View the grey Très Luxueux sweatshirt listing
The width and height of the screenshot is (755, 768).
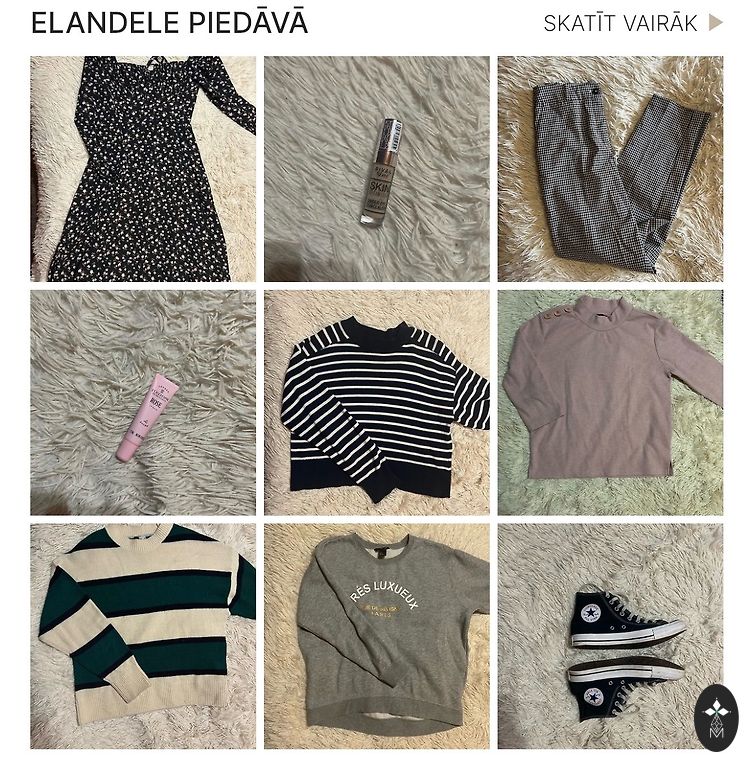point(377,636)
